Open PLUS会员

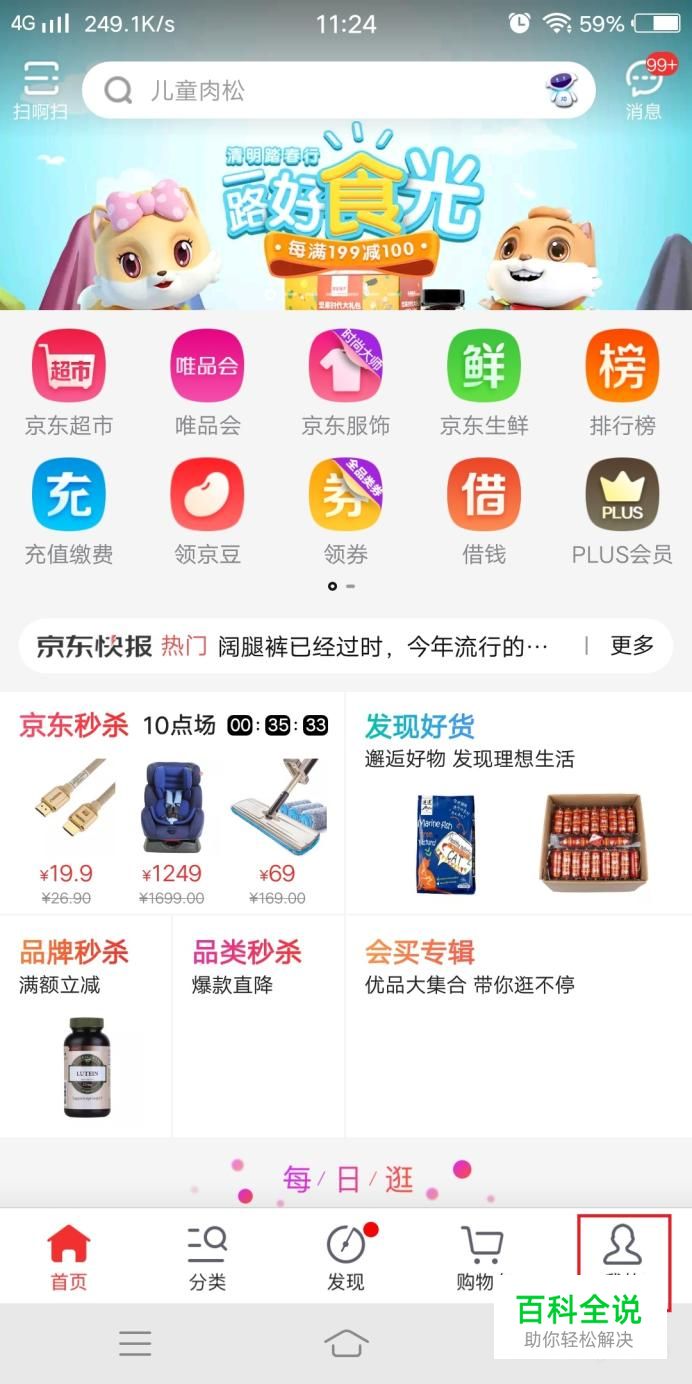click(x=622, y=510)
